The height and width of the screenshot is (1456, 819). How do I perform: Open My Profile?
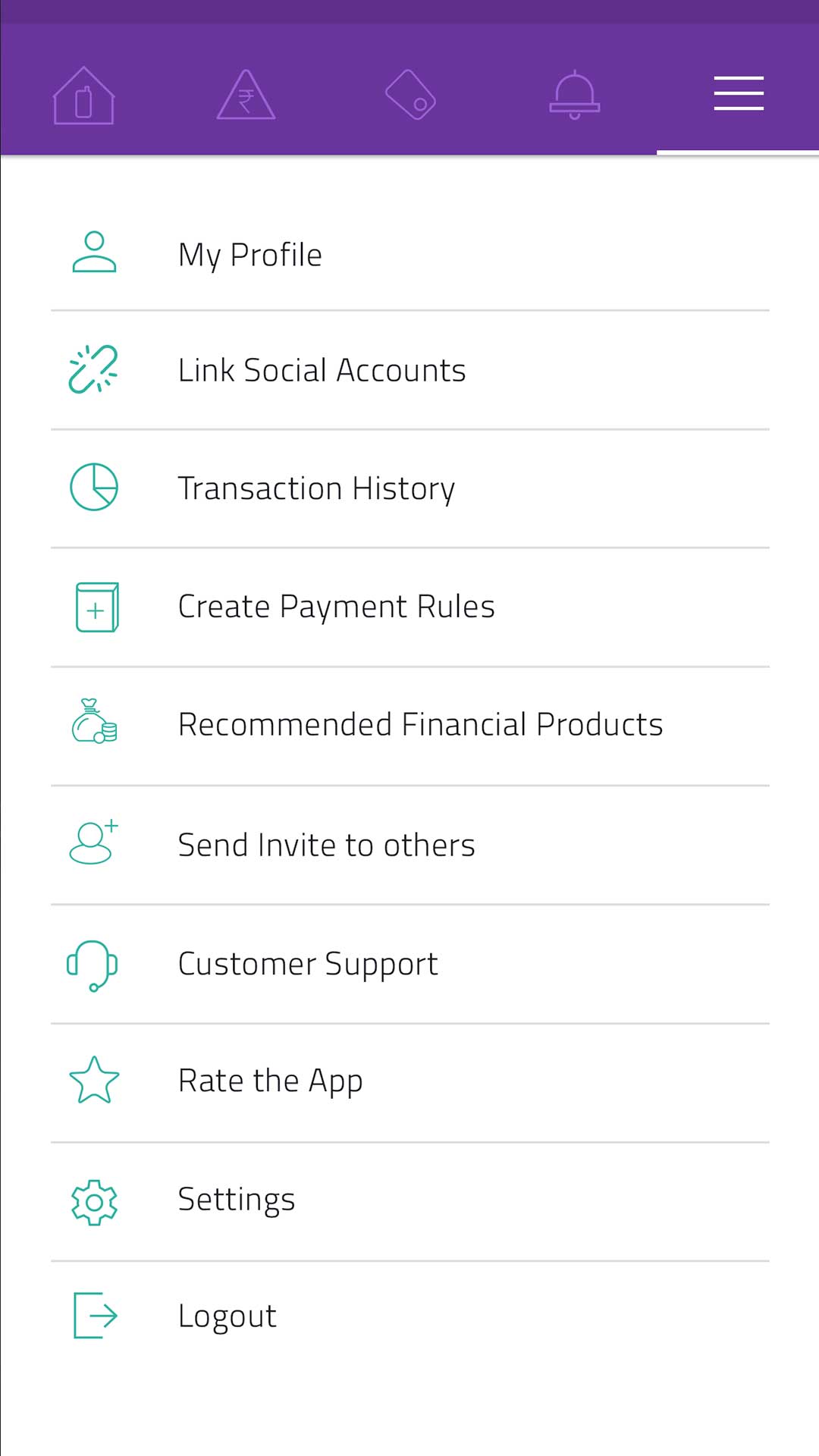409,254
